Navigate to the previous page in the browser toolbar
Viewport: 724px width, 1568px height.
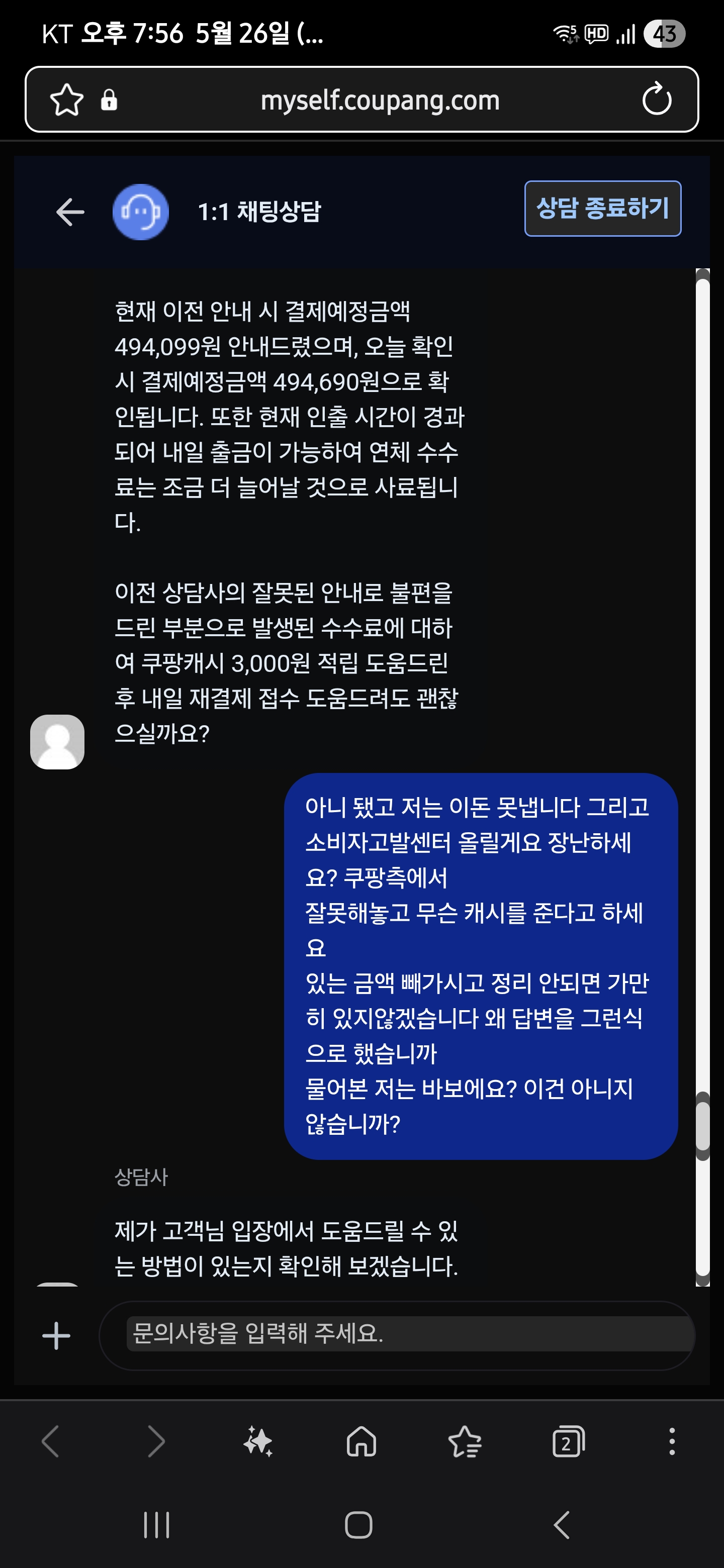pyautogui.click(x=51, y=1441)
